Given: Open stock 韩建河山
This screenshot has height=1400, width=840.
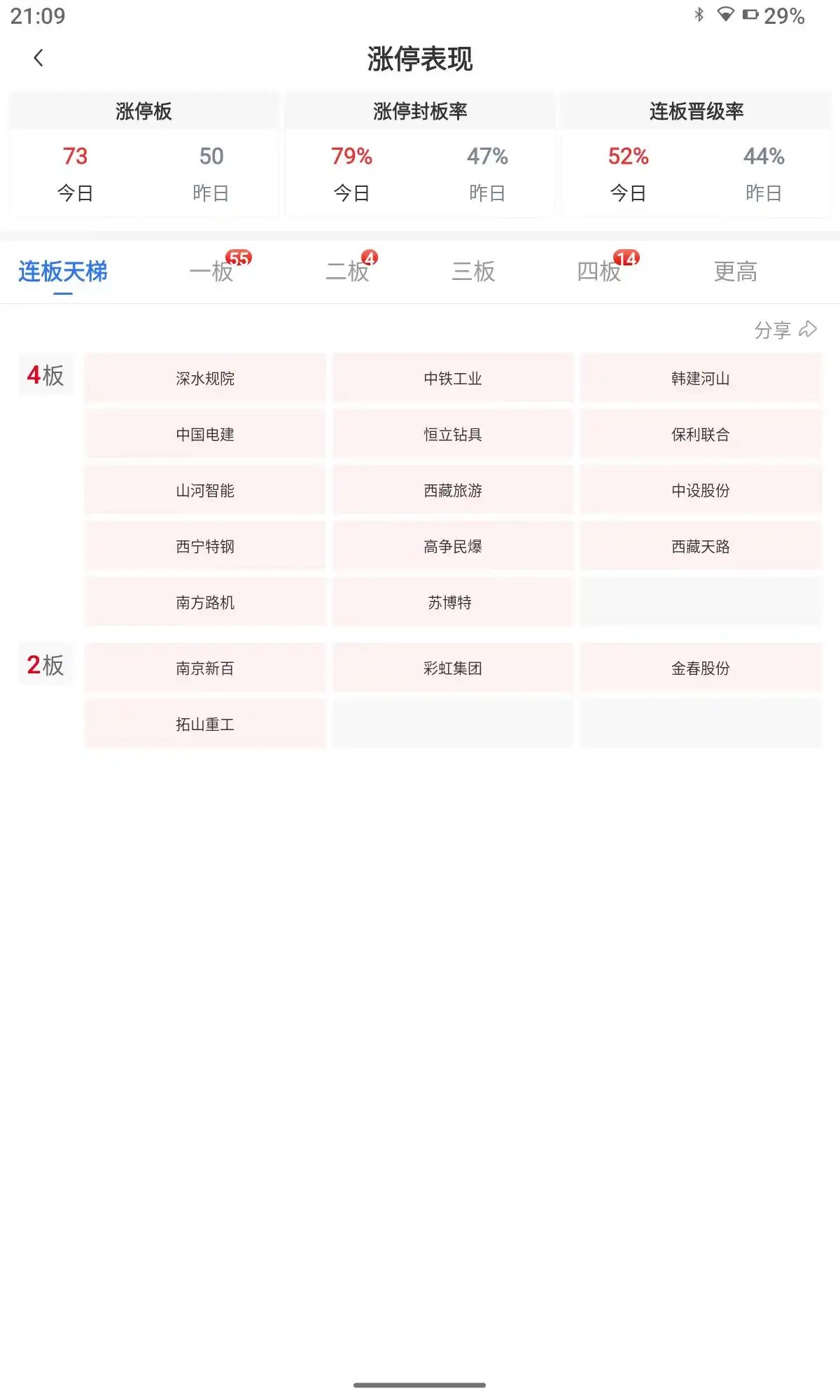Looking at the screenshot, I should tap(700, 379).
